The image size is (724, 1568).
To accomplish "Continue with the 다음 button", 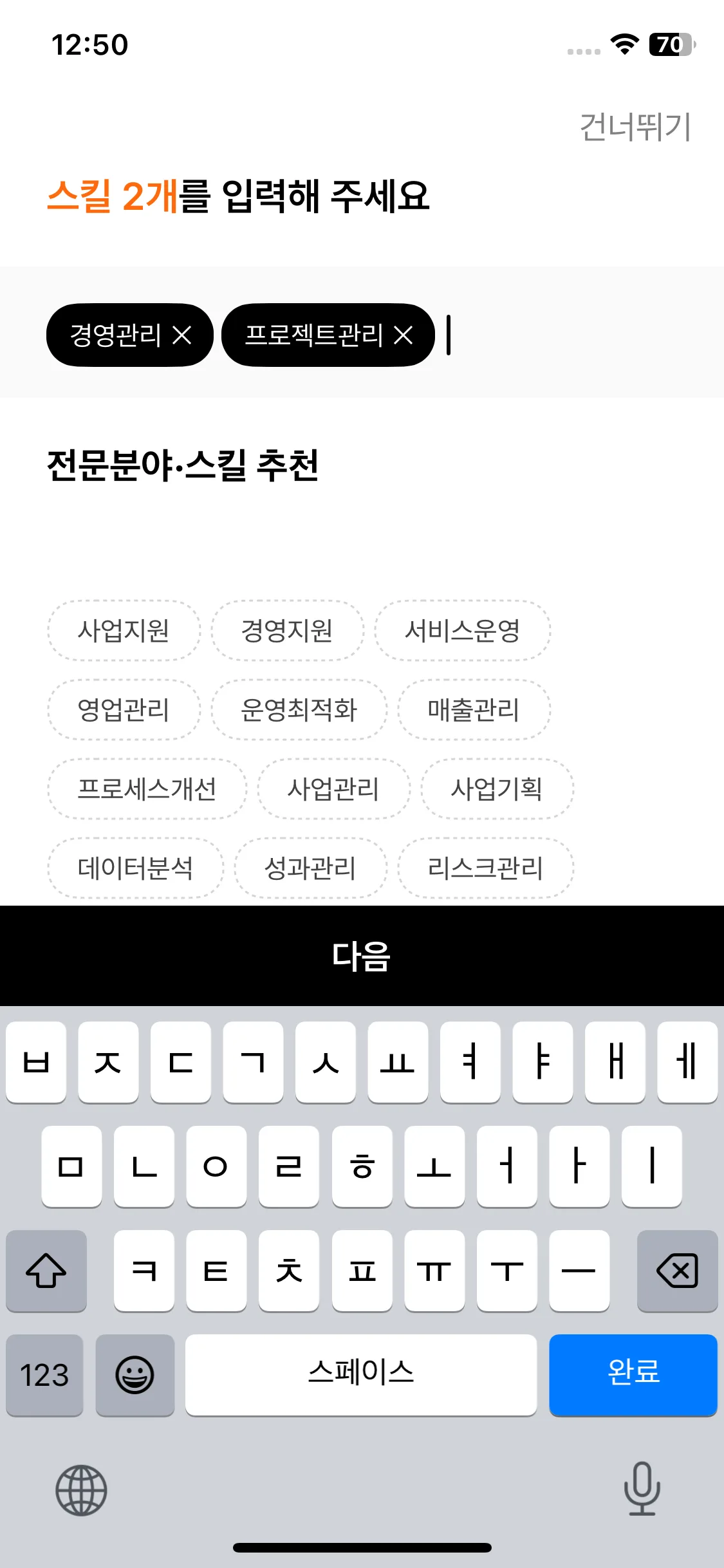I will coord(362,956).
